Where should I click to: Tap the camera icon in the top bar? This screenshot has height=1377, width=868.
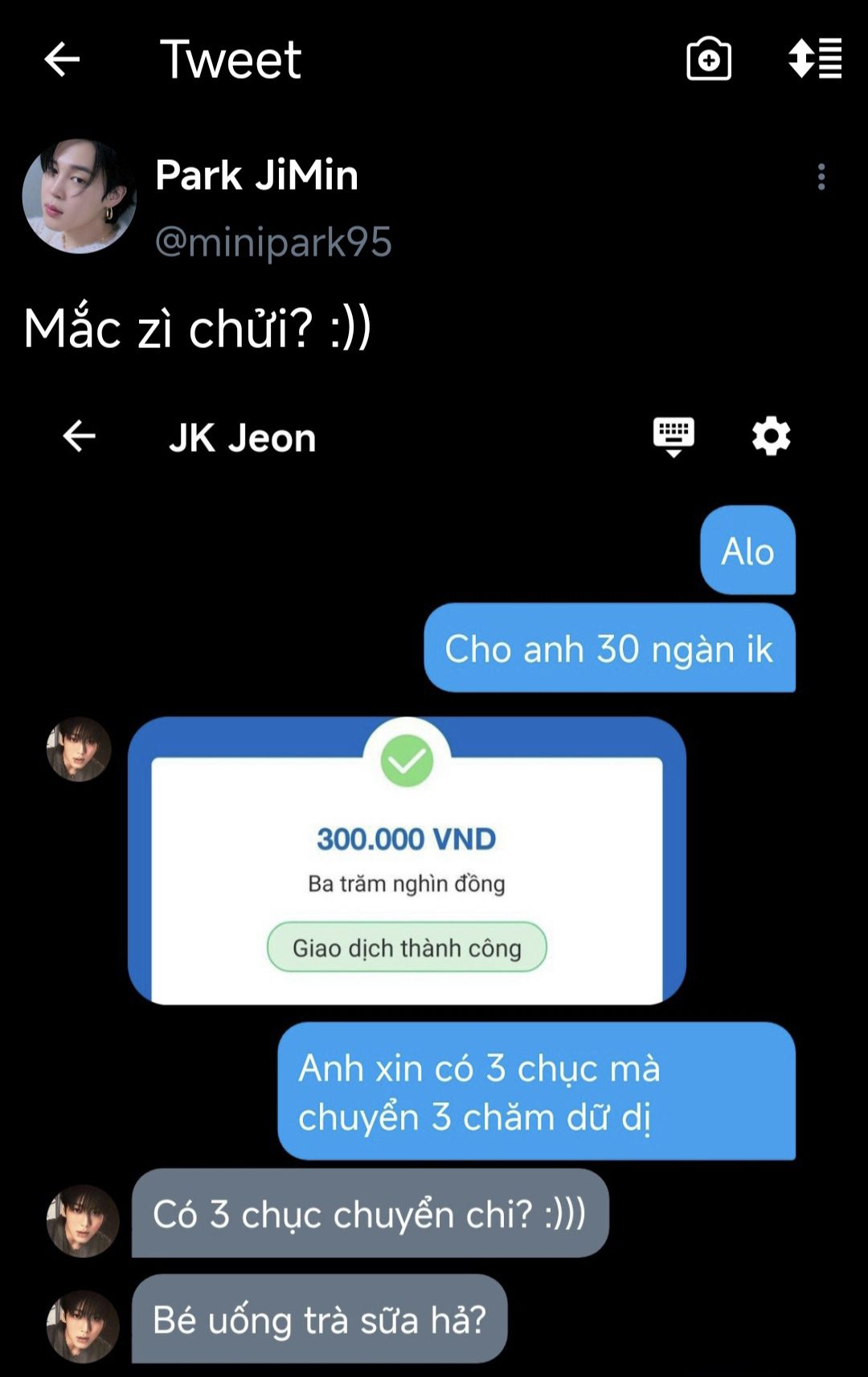[708, 59]
